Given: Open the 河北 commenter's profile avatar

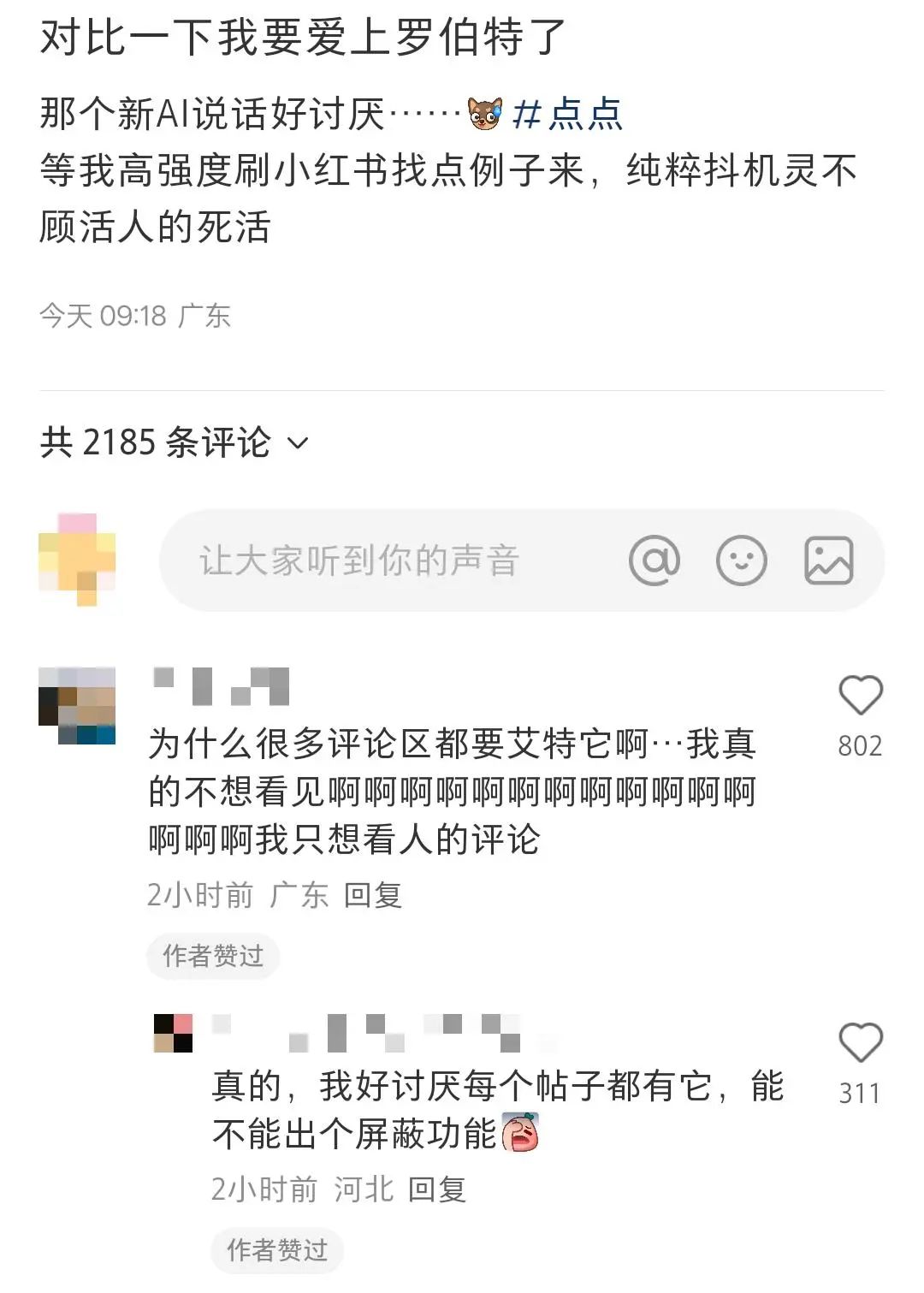Looking at the screenshot, I should 173,1033.
